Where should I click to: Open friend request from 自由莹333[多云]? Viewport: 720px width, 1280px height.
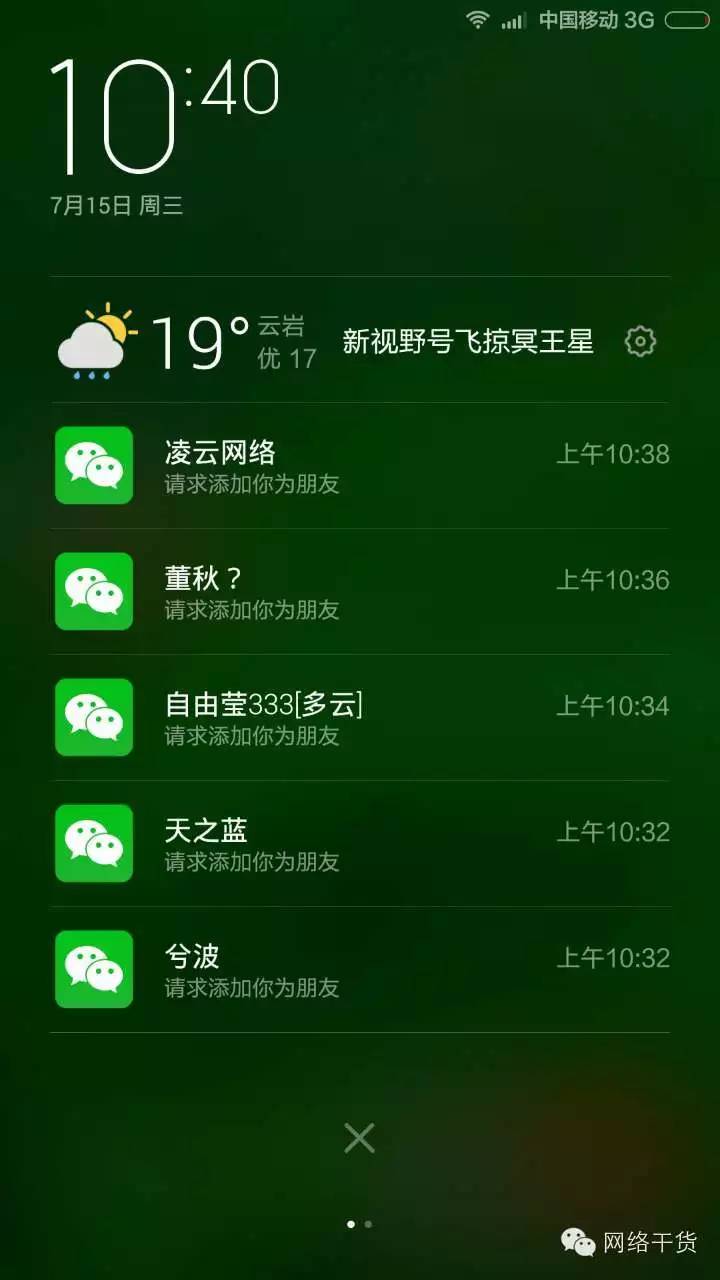pyautogui.click(x=360, y=718)
